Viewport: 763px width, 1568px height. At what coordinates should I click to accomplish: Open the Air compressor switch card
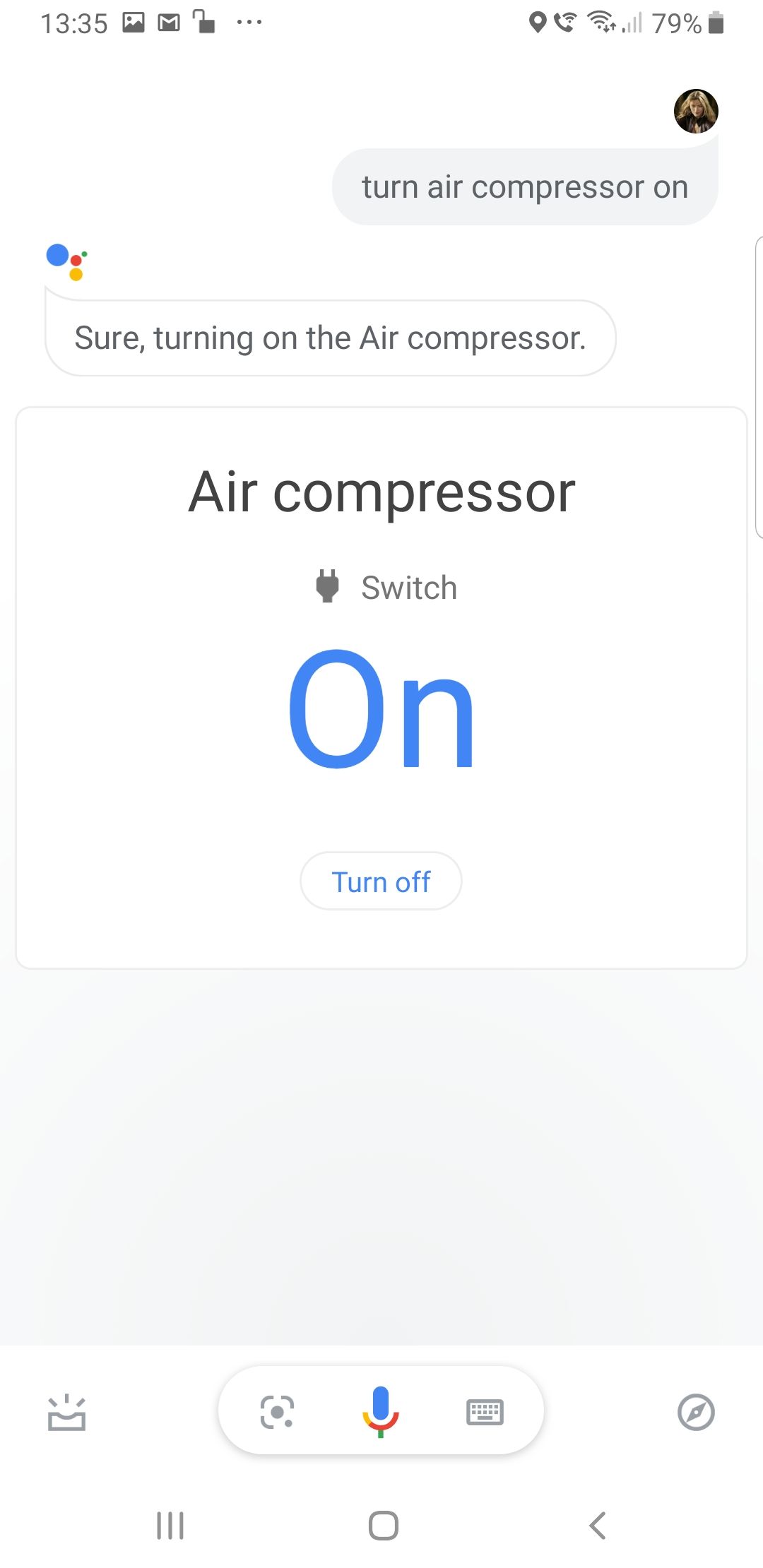pyautogui.click(x=381, y=687)
